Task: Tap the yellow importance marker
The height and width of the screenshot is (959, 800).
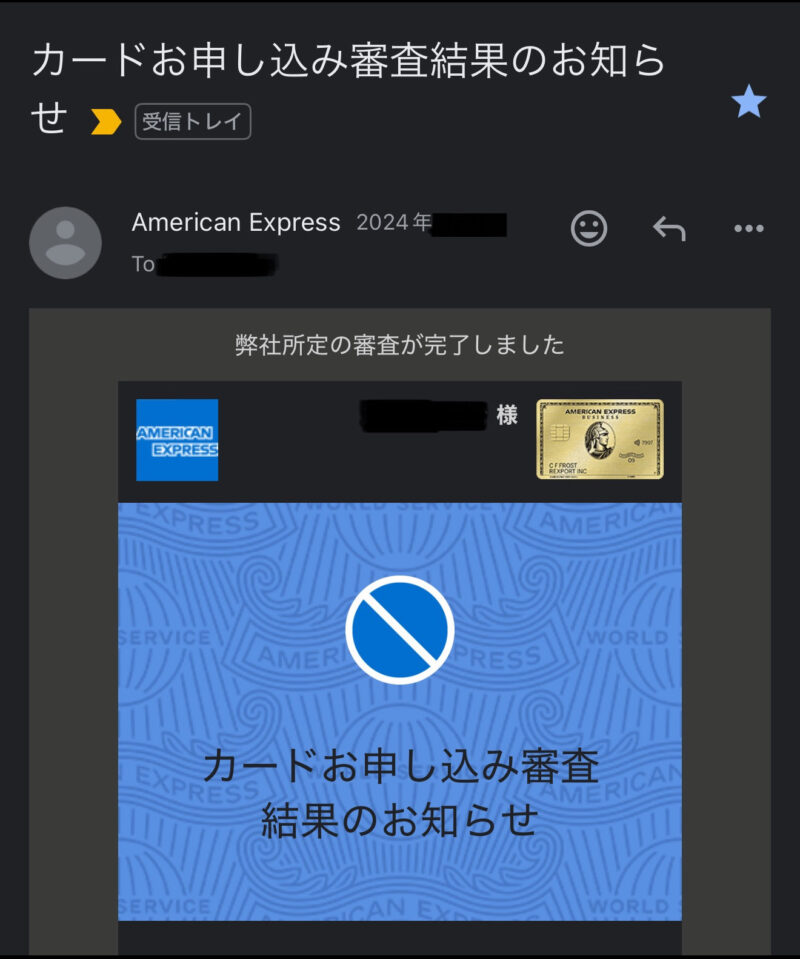Action: (105, 122)
